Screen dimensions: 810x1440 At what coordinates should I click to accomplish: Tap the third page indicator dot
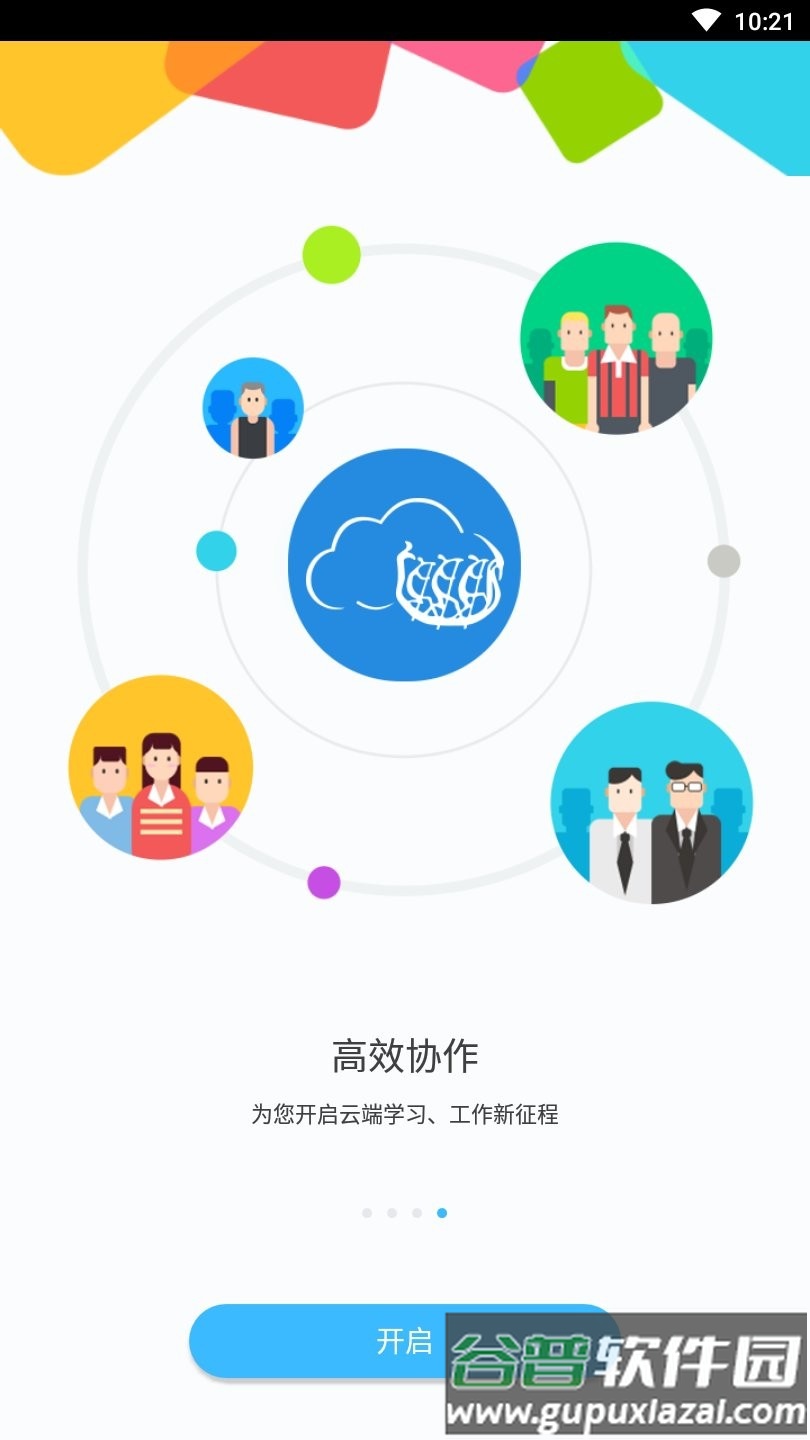(416, 1212)
